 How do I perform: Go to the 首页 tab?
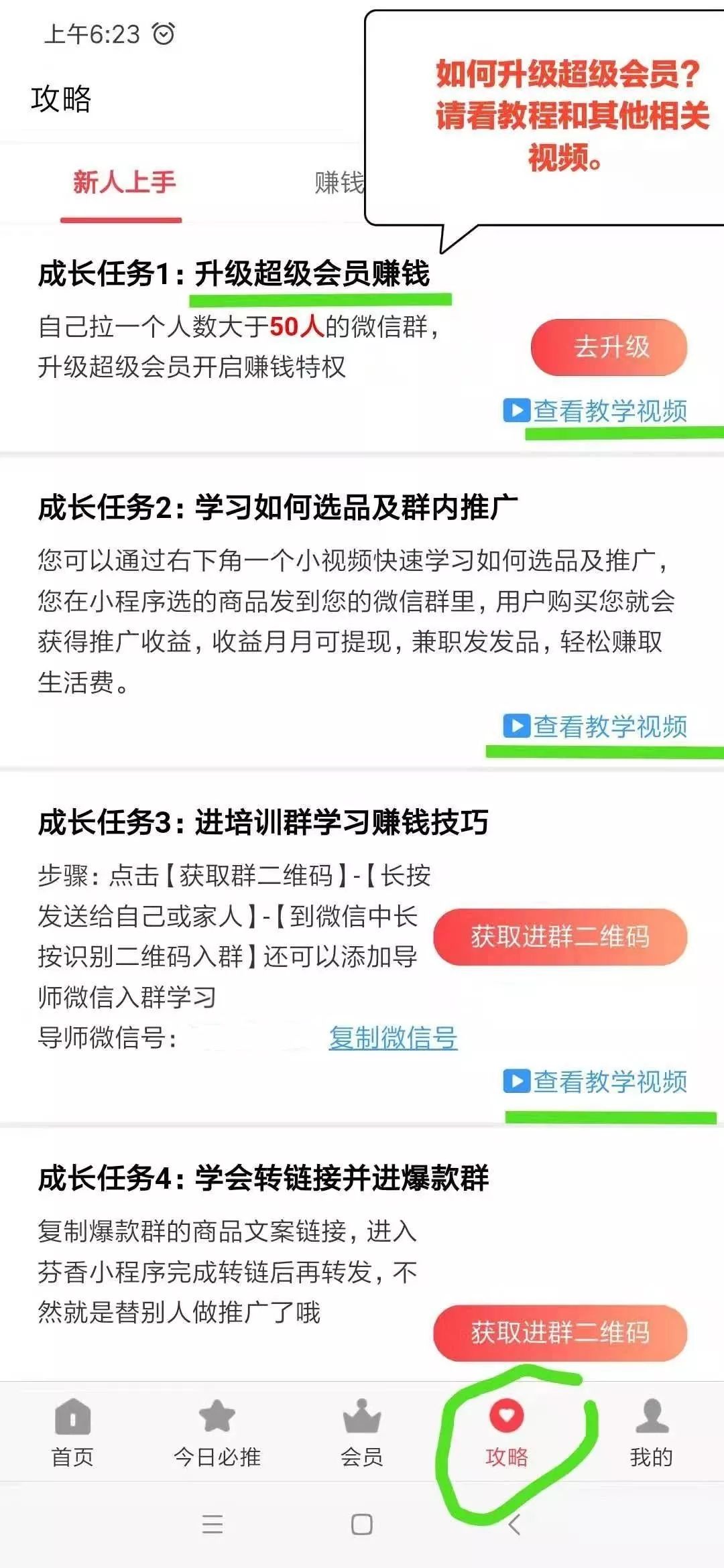[x=72, y=1433]
